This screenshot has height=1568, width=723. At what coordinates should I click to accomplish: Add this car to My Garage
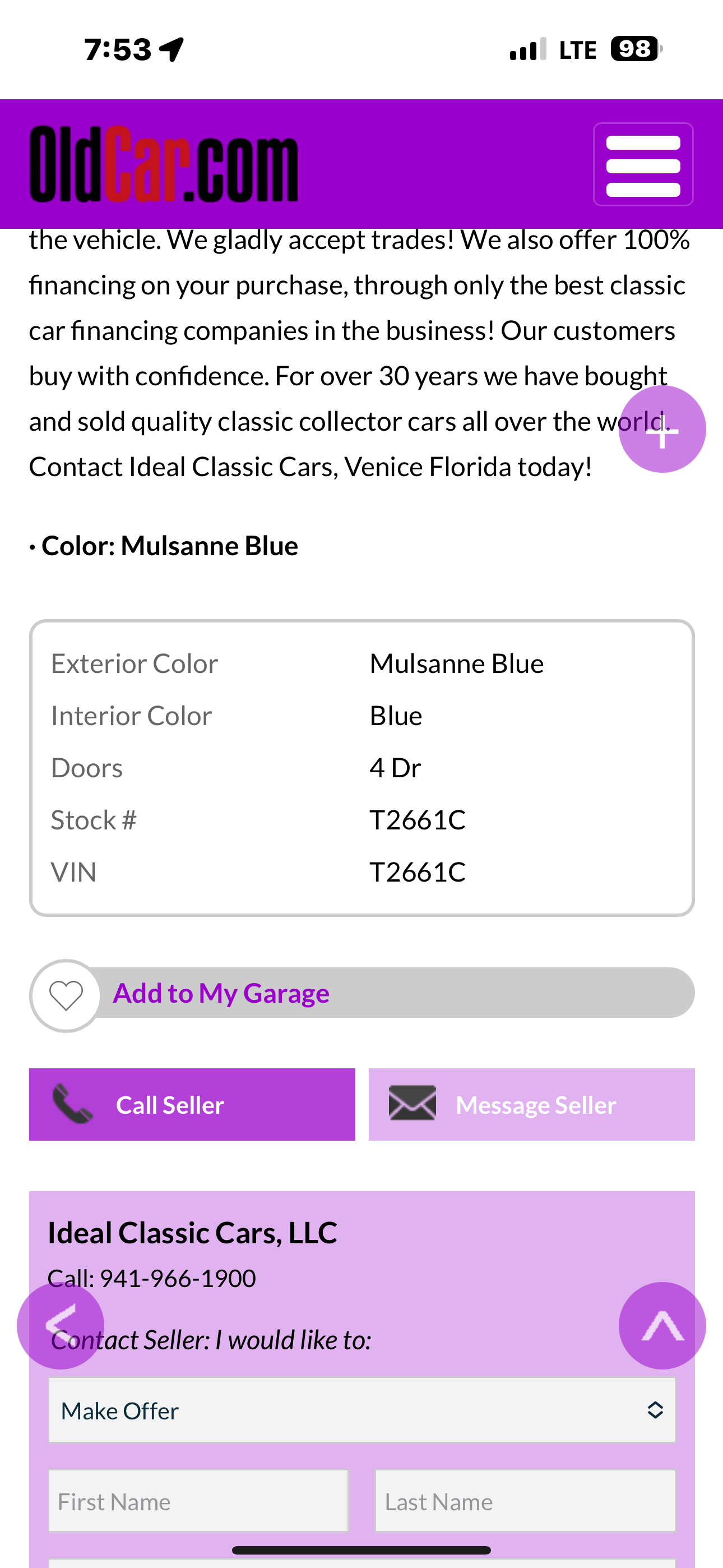[x=361, y=993]
